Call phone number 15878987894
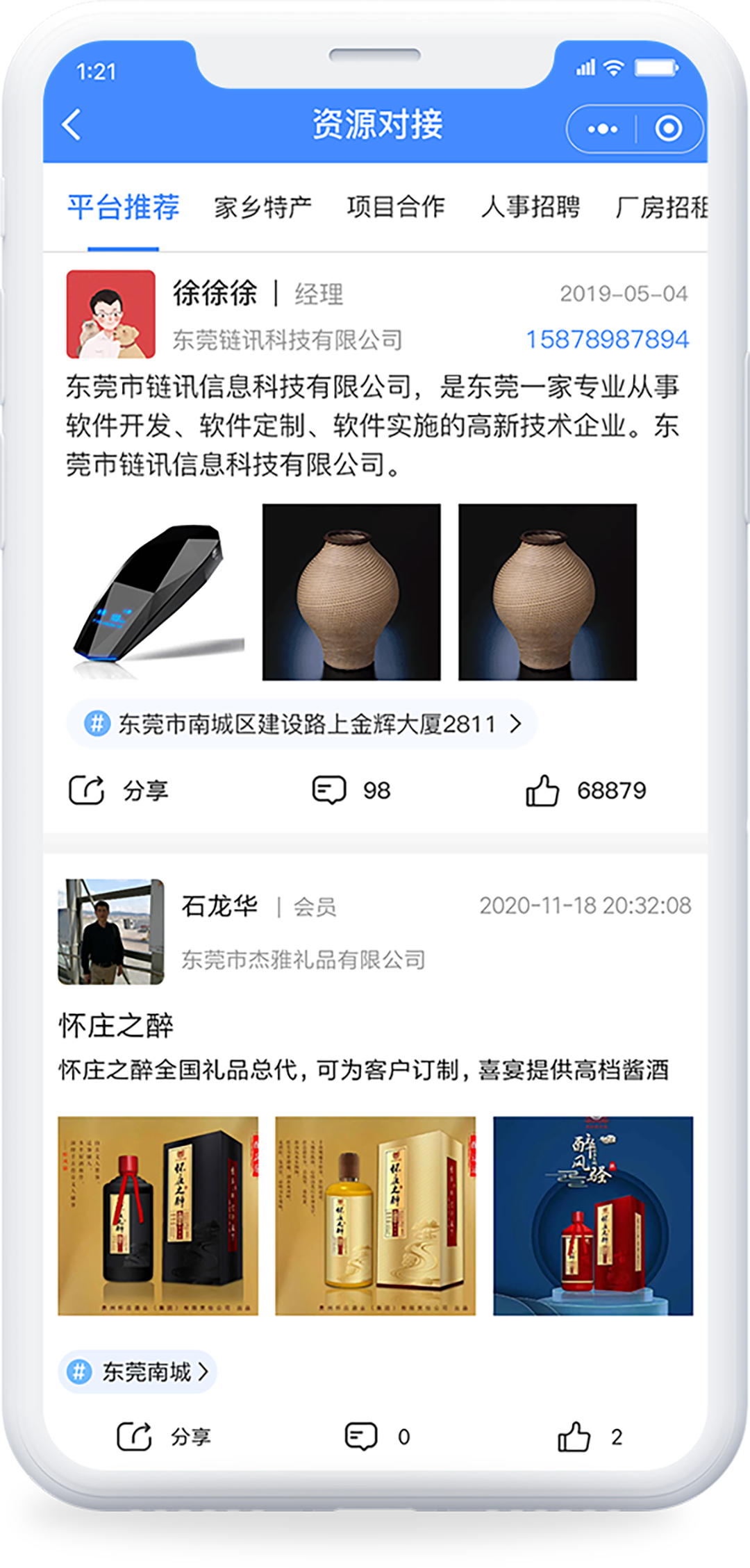This screenshot has height=1568, width=750. click(x=607, y=340)
